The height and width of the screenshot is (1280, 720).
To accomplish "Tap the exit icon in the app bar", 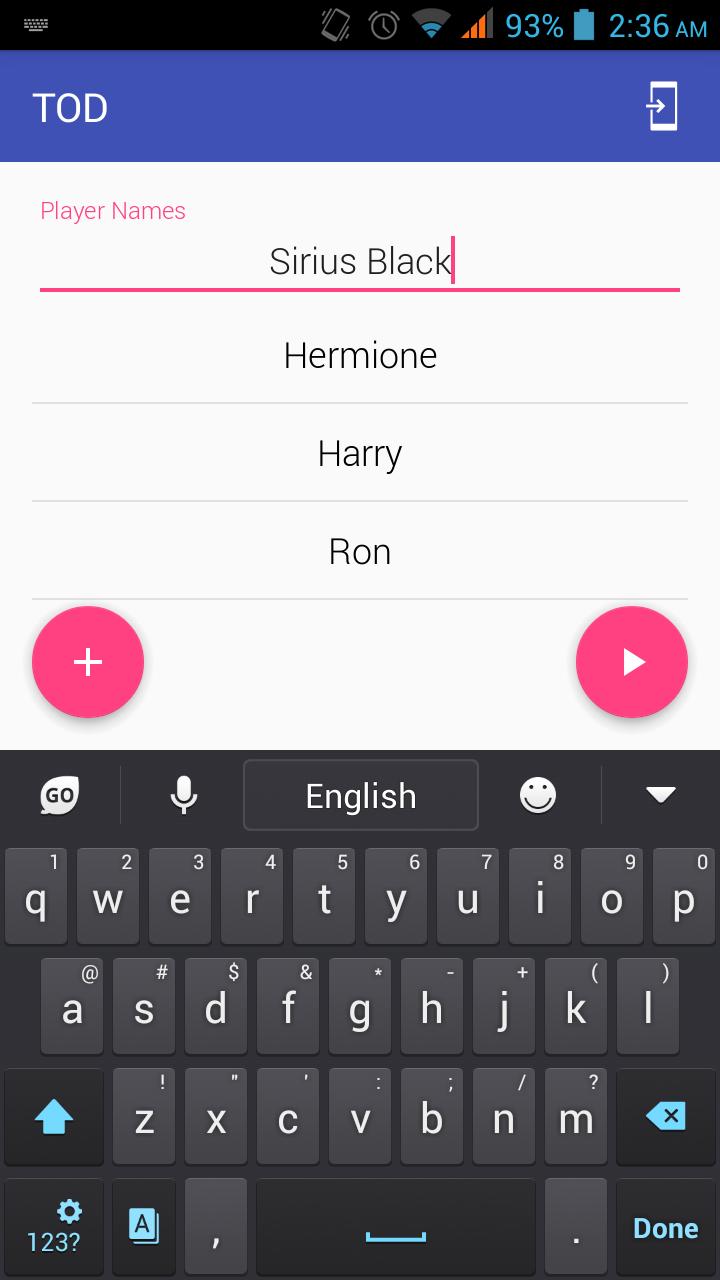I will point(661,107).
